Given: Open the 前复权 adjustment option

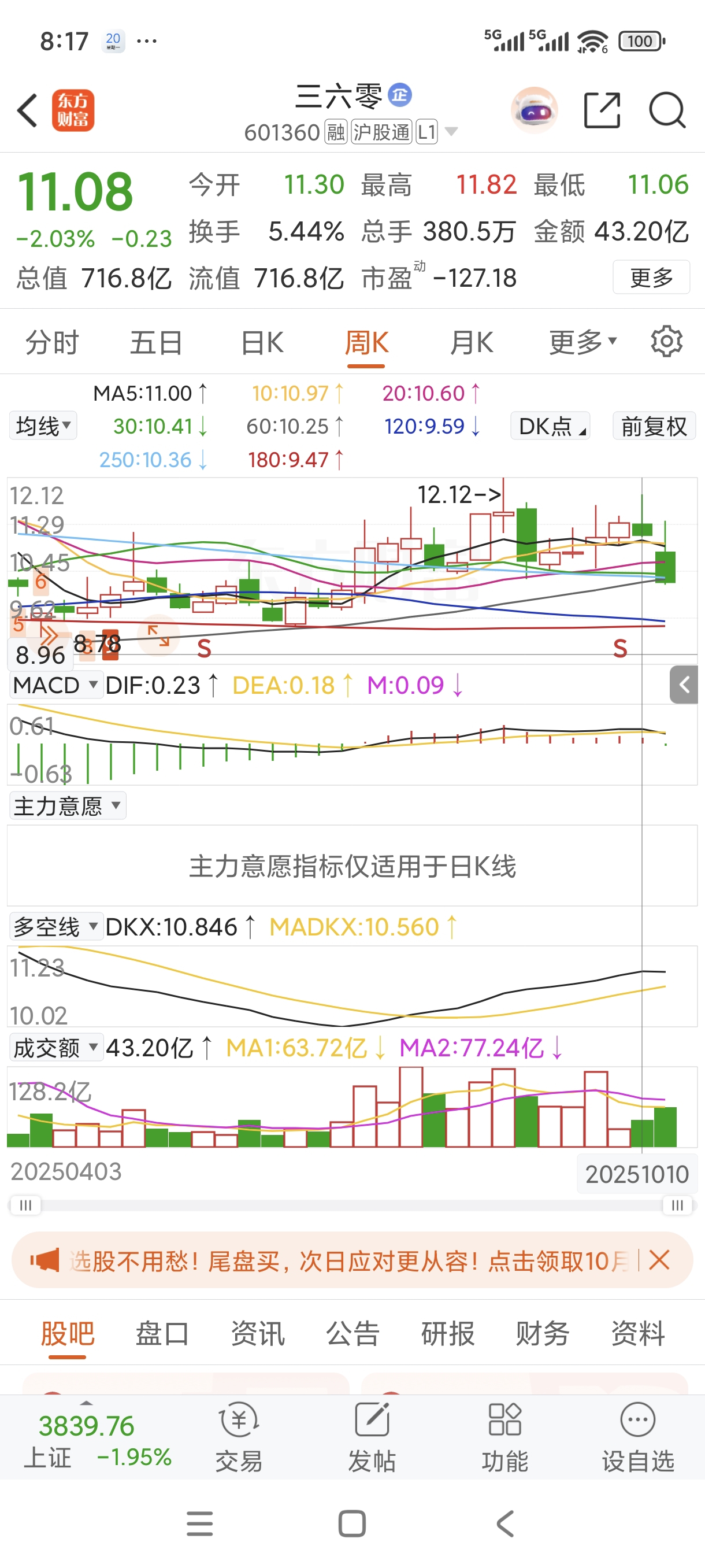Looking at the screenshot, I should pos(654,426).
